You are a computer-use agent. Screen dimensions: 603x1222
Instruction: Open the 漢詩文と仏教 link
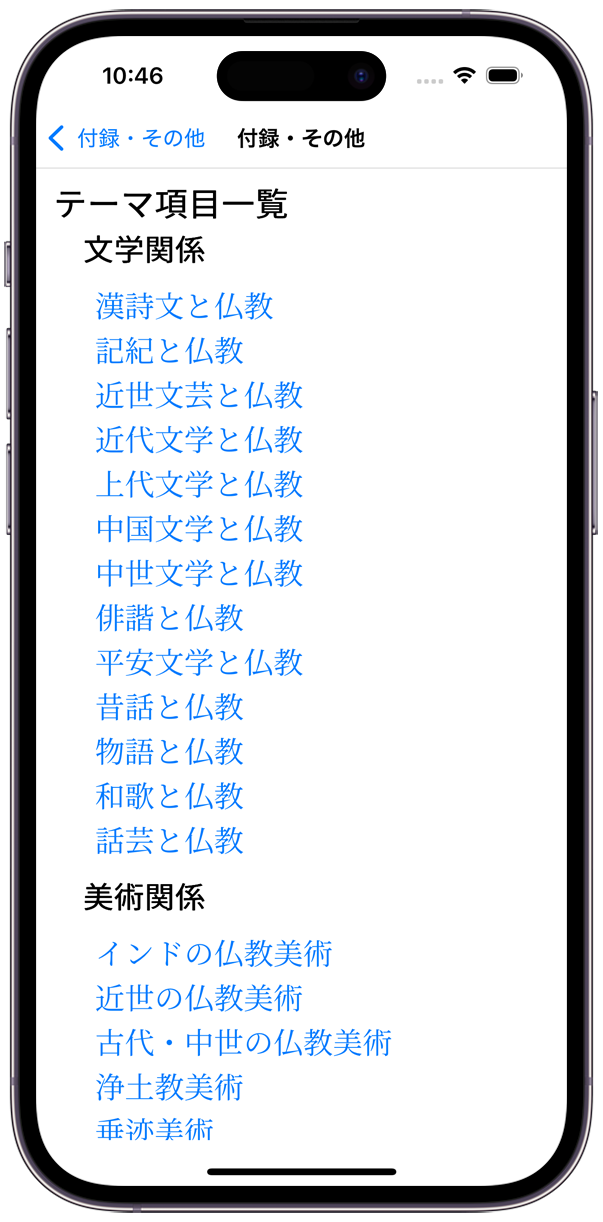184,306
